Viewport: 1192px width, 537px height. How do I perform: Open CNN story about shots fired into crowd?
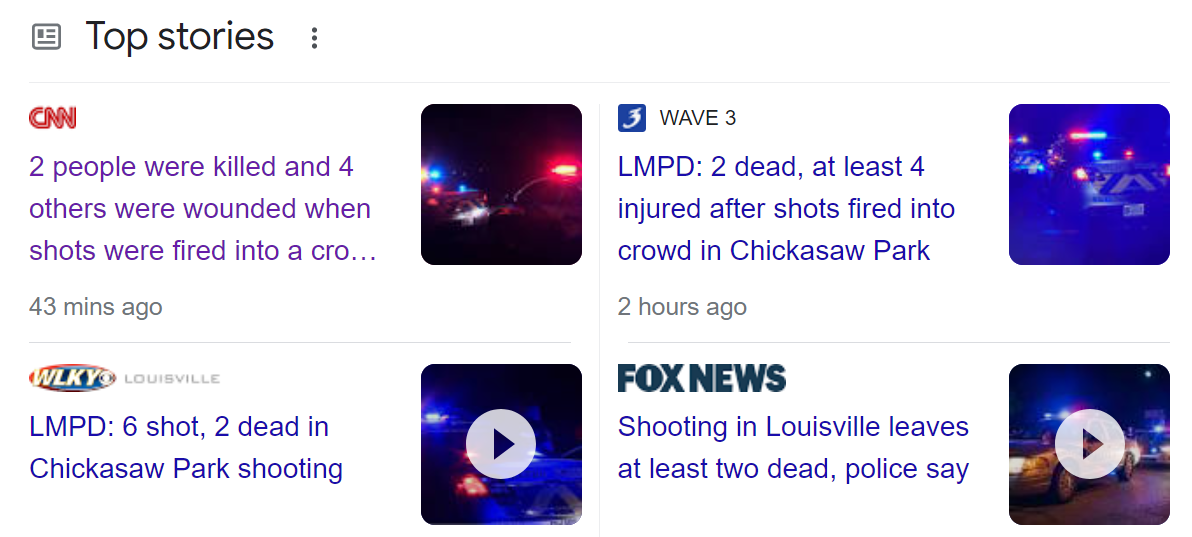[x=200, y=208]
